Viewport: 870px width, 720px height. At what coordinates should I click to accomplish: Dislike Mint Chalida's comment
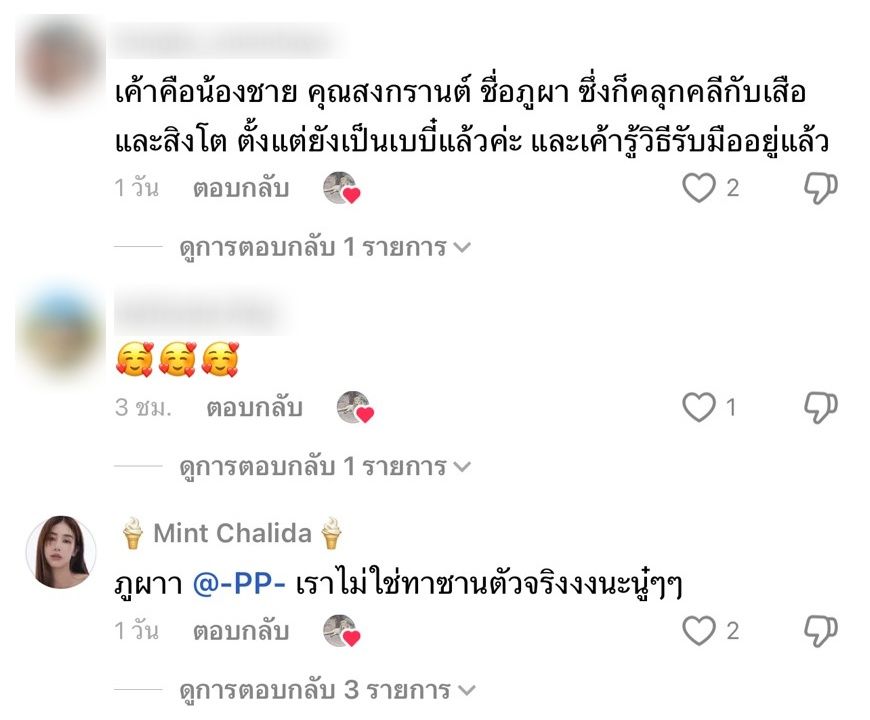coord(820,631)
